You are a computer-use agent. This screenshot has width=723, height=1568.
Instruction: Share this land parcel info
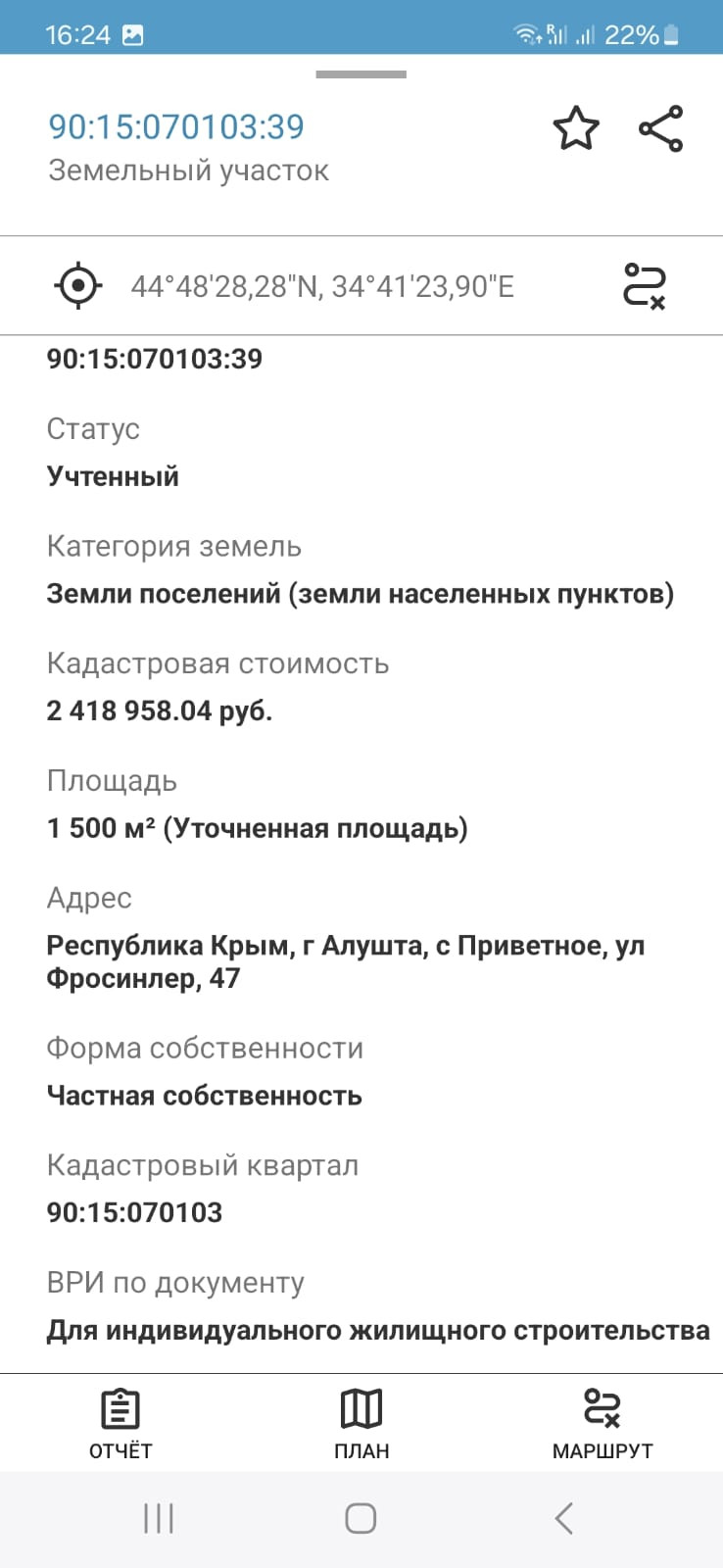(x=661, y=128)
